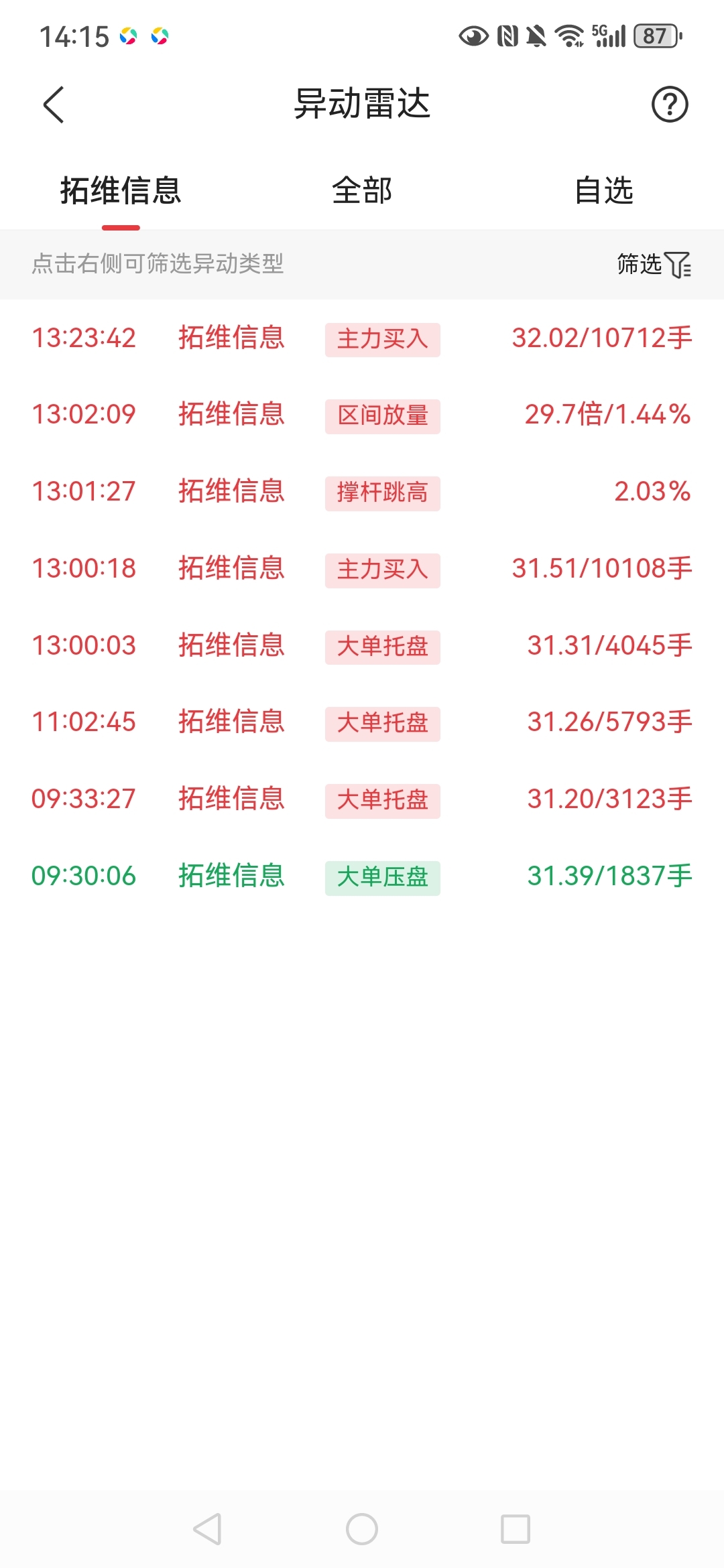Open the 09:33:27 大单托盘 record
724x1568 pixels.
coord(362,799)
